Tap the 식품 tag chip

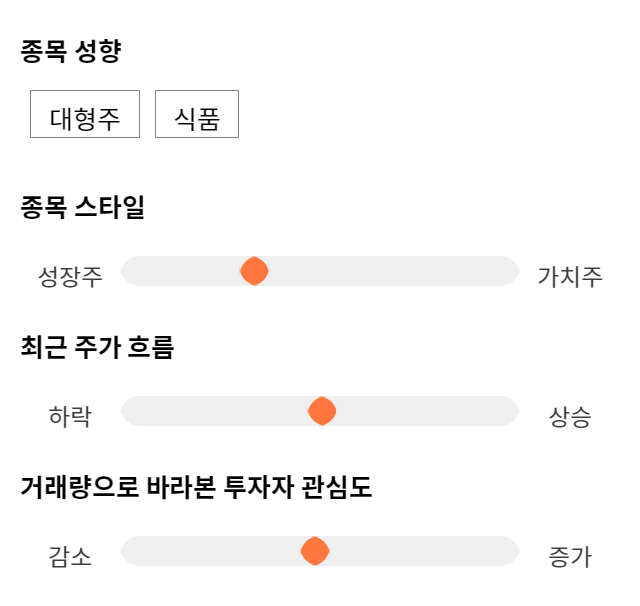(x=197, y=114)
